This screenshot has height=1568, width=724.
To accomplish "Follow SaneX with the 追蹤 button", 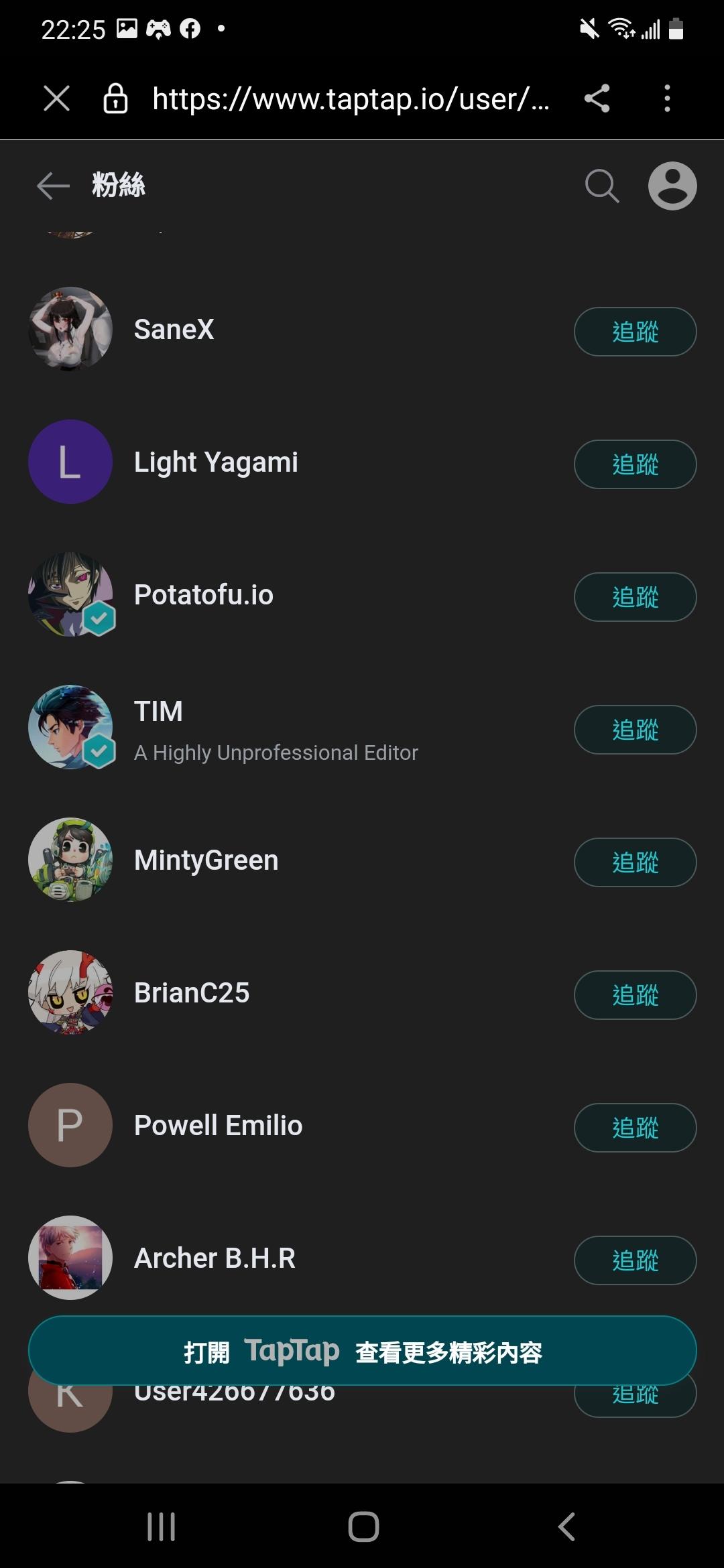I will tap(635, 332).
